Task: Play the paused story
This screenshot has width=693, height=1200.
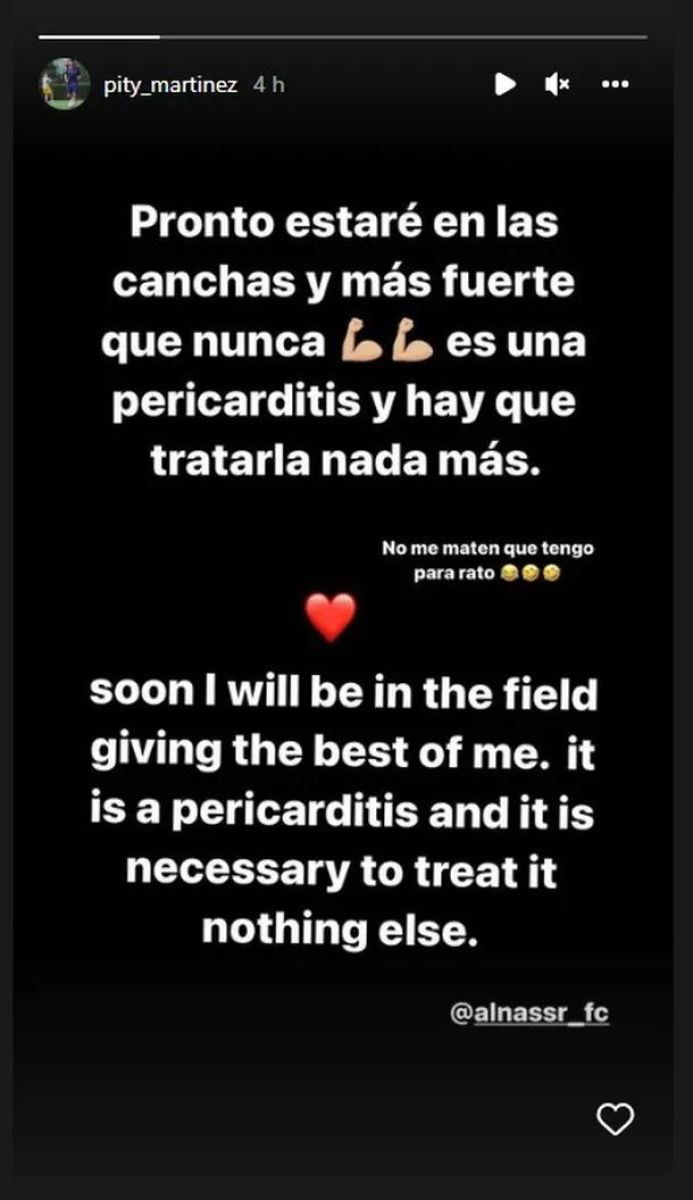Action: [x=505, y=85]
